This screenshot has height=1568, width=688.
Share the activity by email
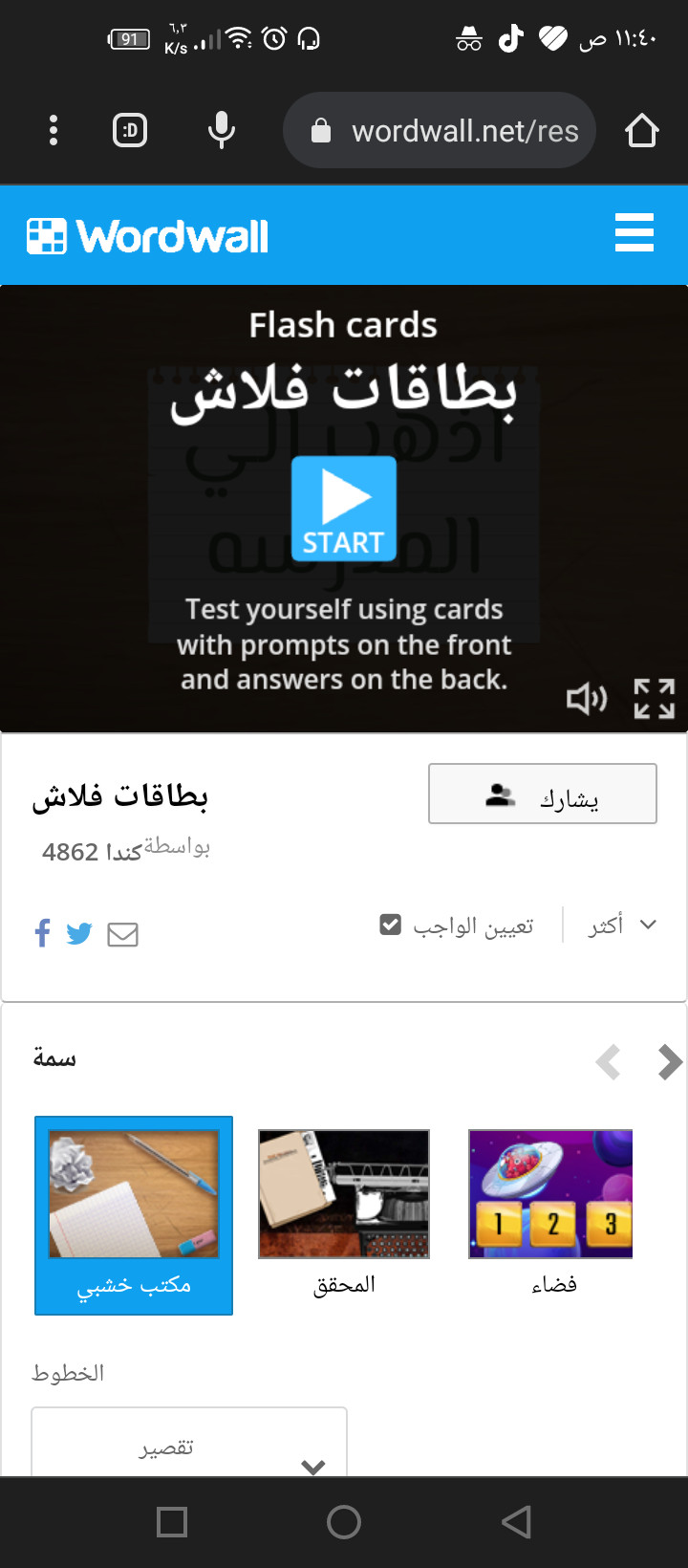(x=122, y=934)
